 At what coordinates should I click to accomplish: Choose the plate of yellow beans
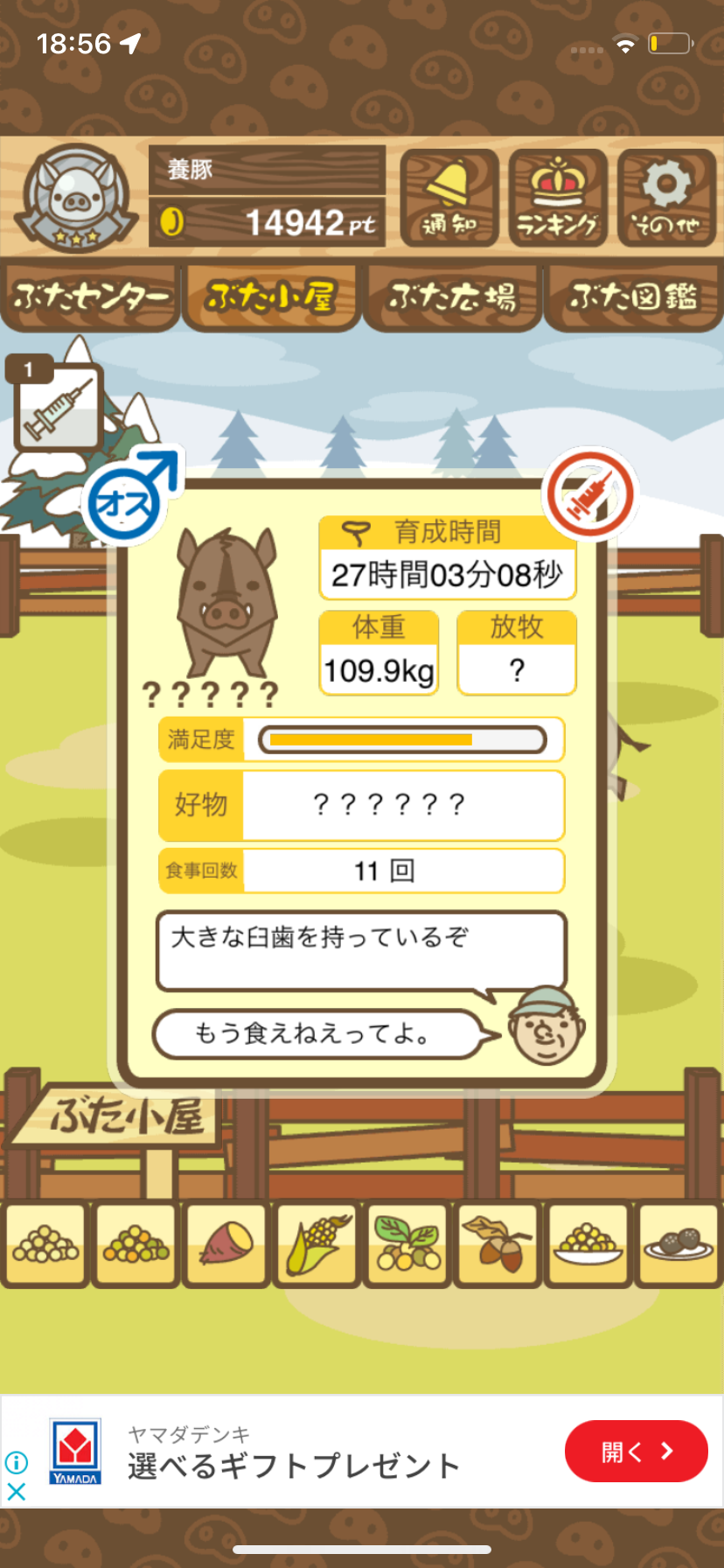pyautogui.click(x=588, y=1244)
